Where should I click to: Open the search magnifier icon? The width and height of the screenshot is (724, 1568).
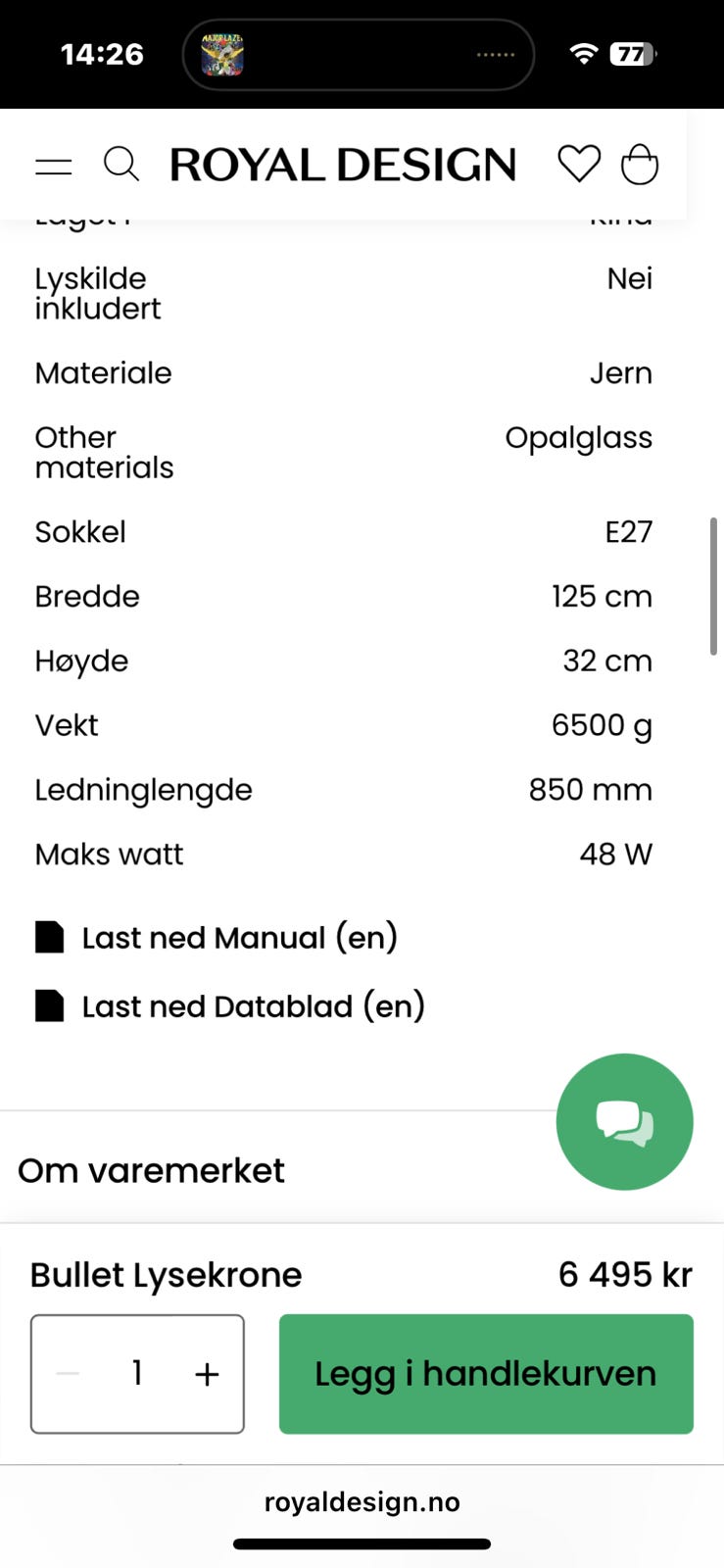(x=121, y=165)
